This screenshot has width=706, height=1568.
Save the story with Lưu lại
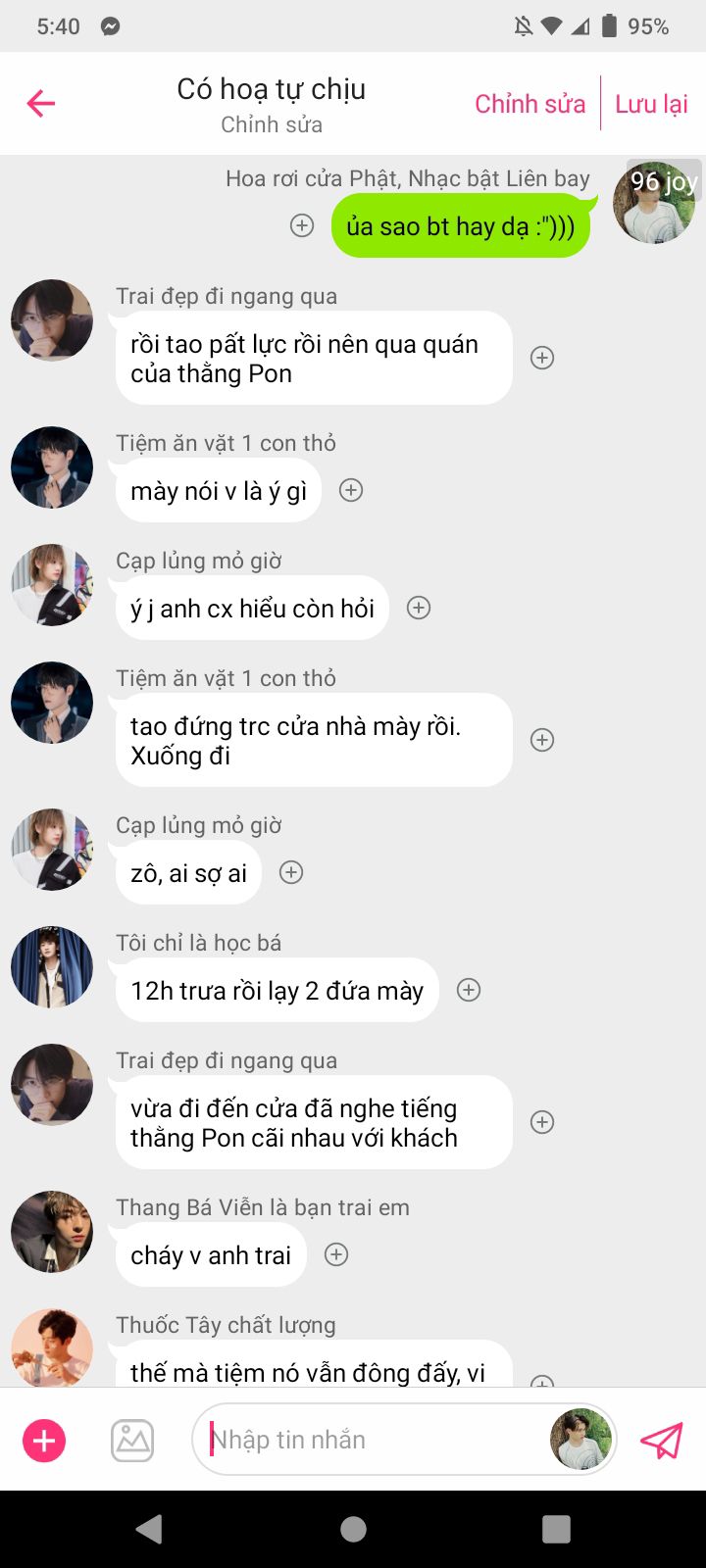651,104
